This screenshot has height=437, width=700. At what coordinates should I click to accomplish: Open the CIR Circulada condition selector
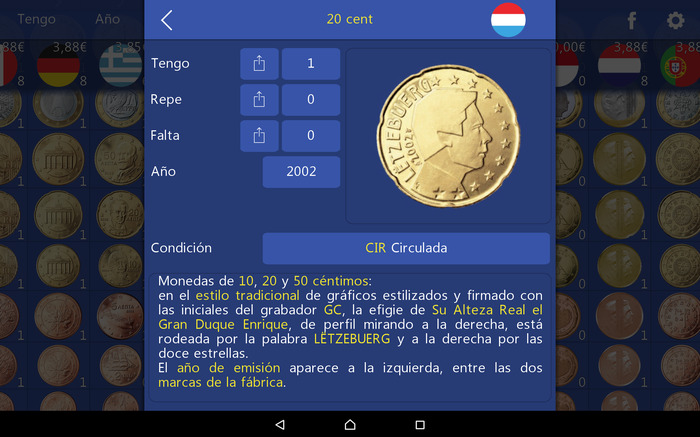click(x=405, y=248)
